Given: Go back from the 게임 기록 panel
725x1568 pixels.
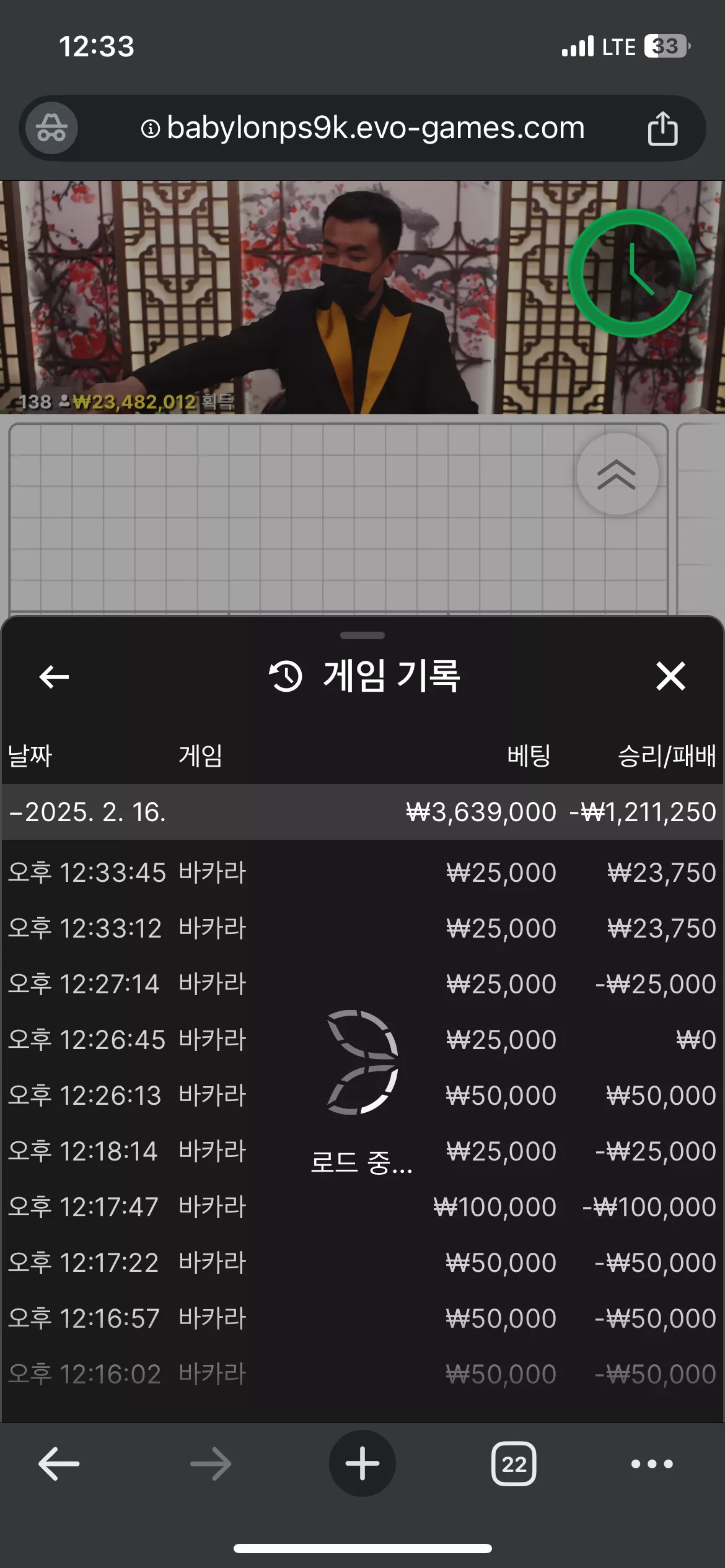Looking at the screenshot, I should (54, 676).
